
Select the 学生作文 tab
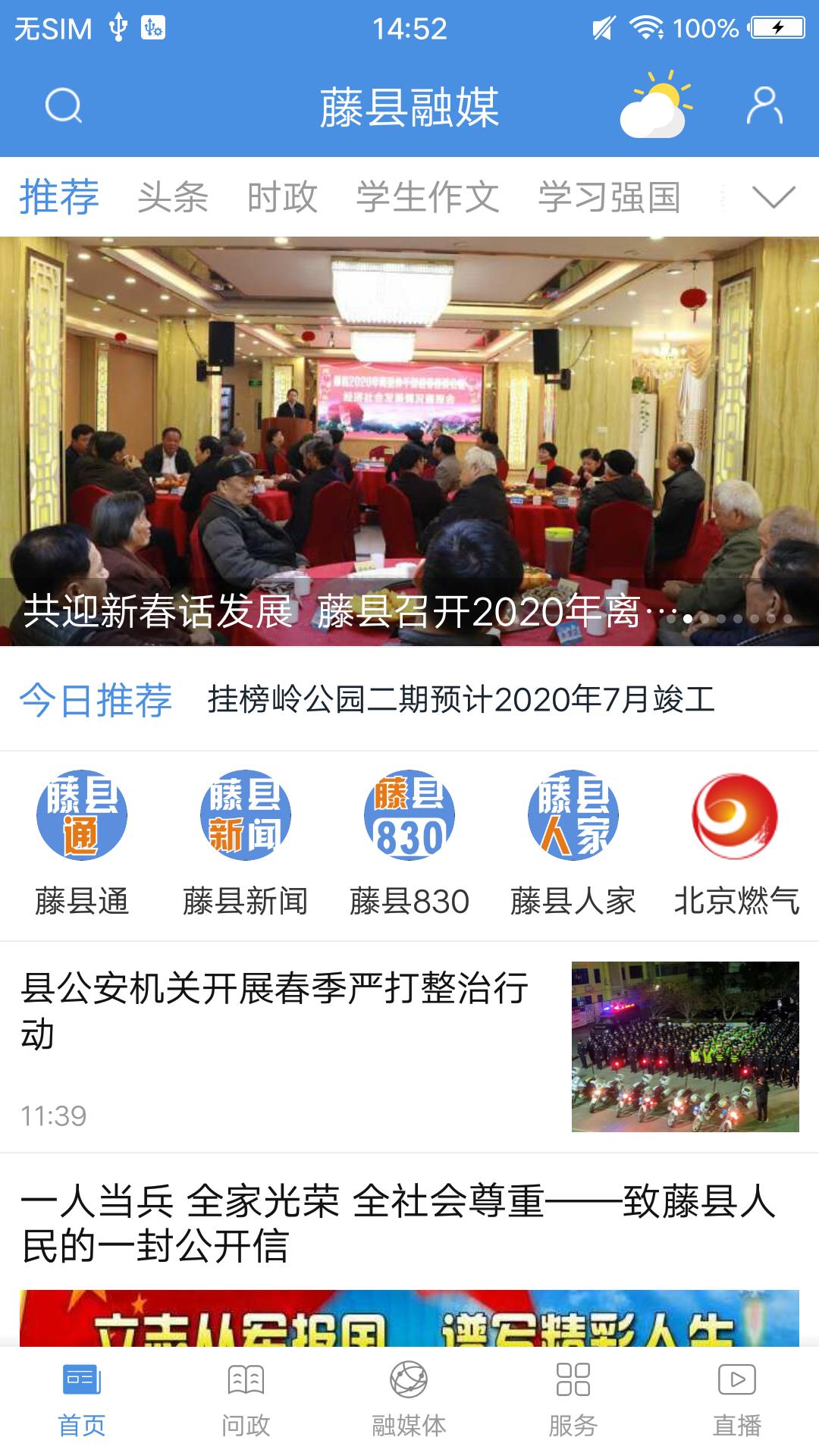(428, 197)
